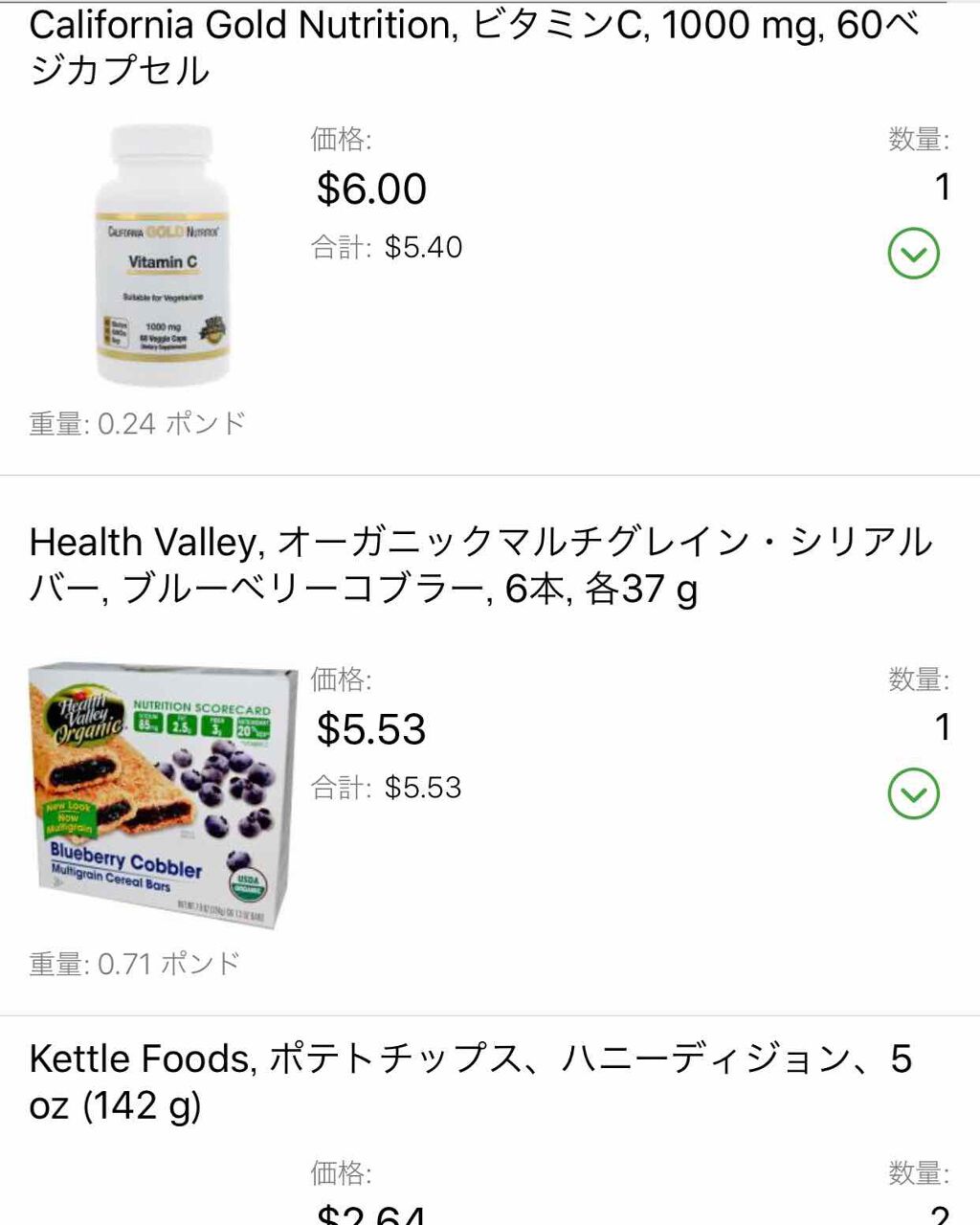
Task: Open California Gold Nutrition product title
Action: tap(474, 48)
